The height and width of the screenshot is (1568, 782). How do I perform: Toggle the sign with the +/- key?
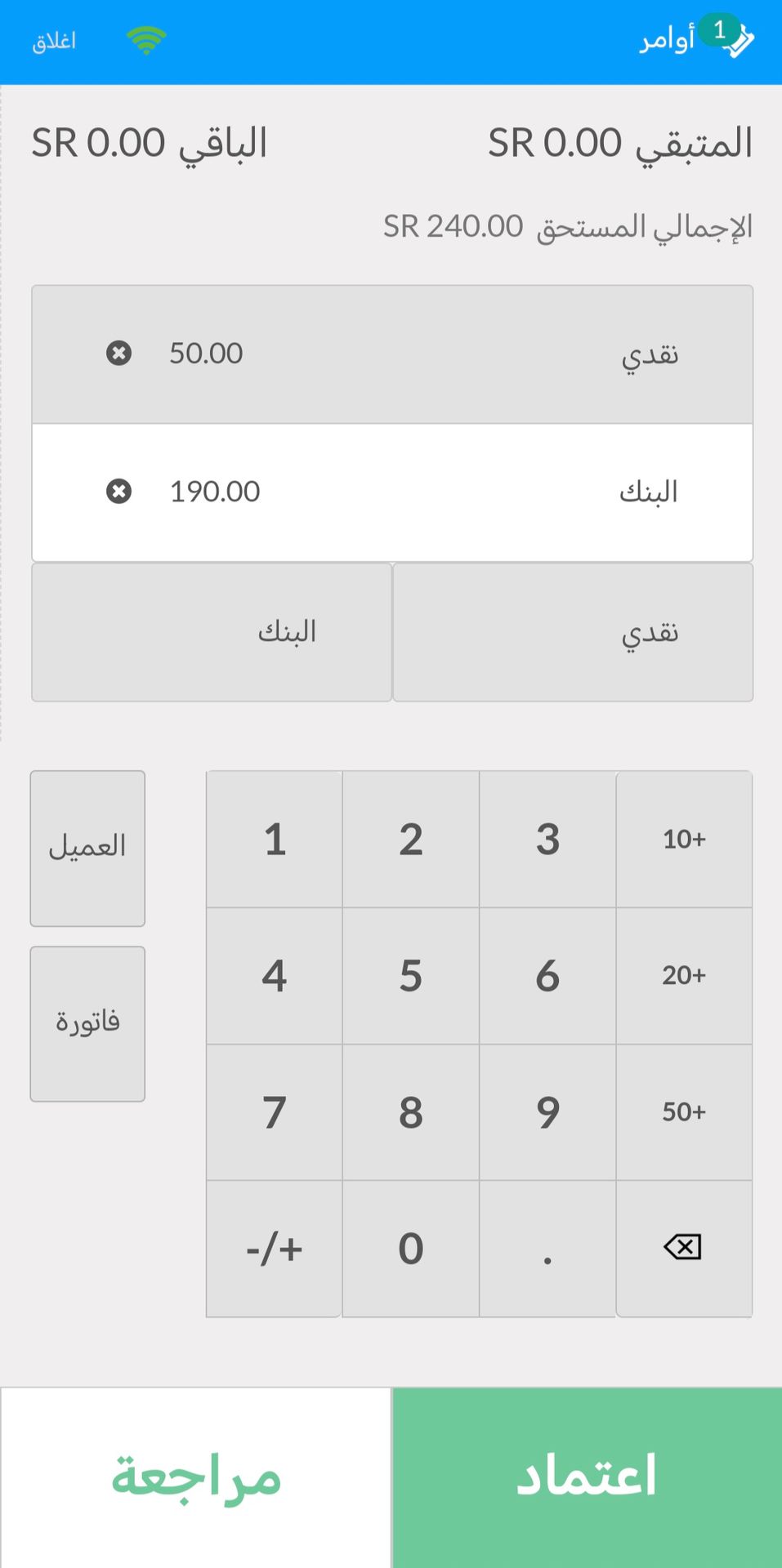[274, 1249]
